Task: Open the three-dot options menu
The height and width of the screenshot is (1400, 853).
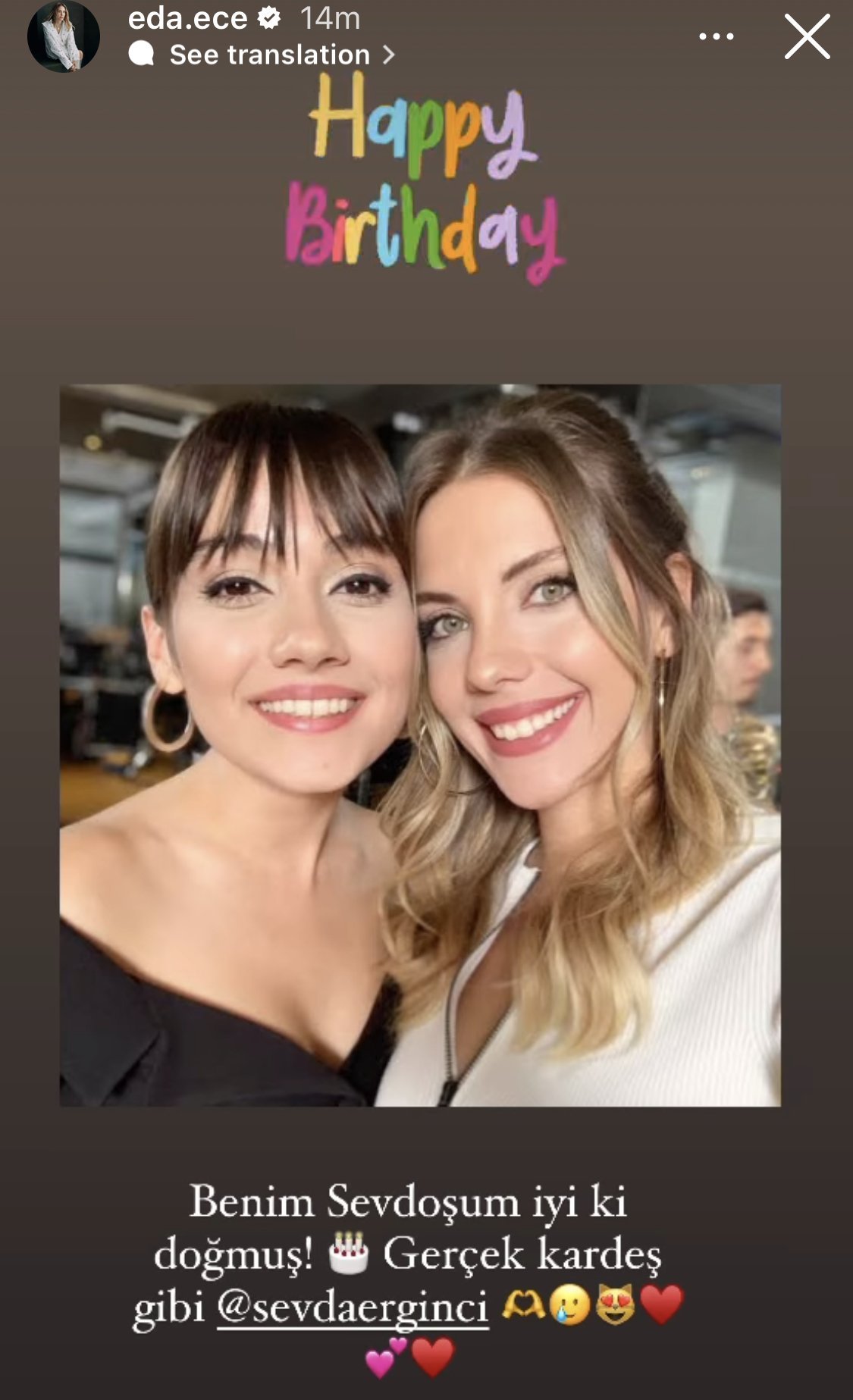Action: [x=716, y=36]
